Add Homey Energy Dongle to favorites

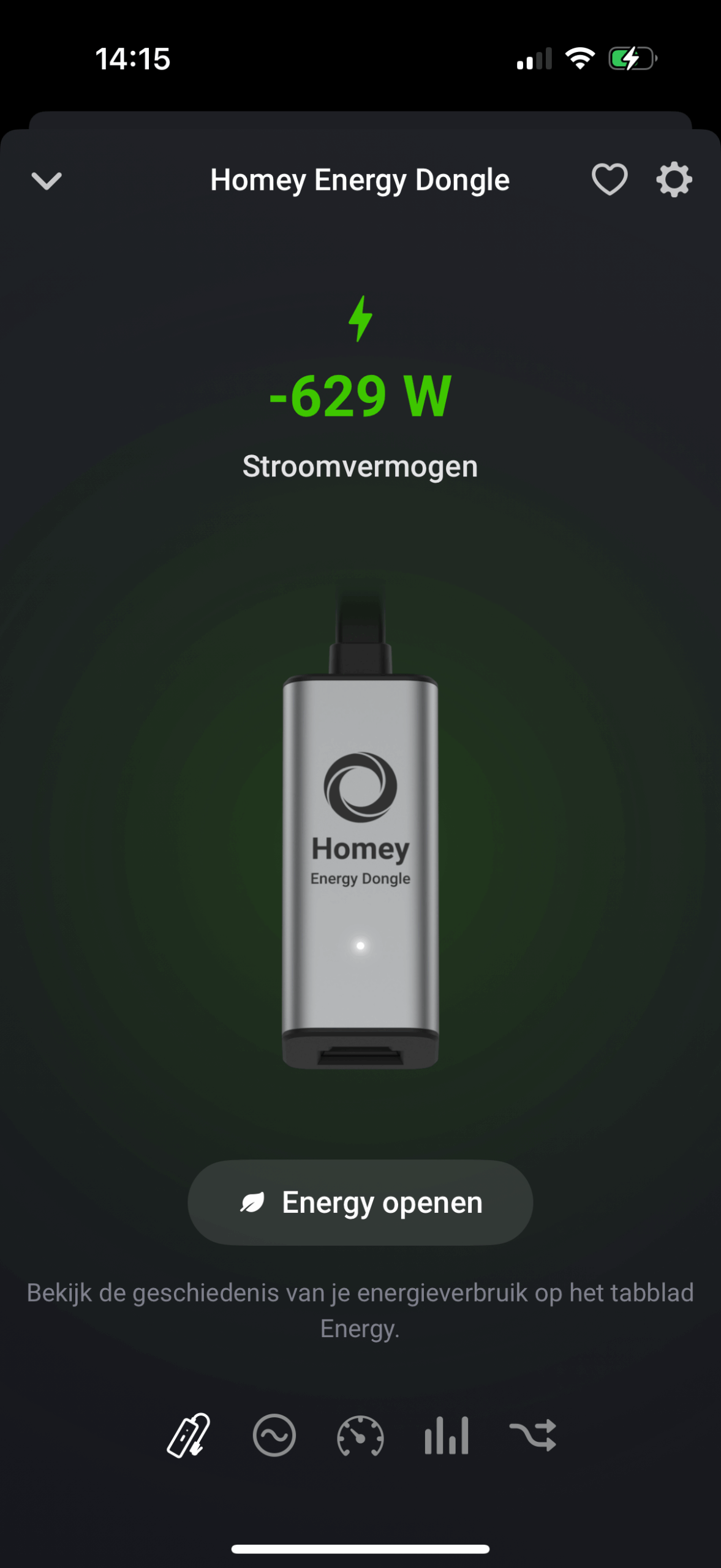(609, 179)
